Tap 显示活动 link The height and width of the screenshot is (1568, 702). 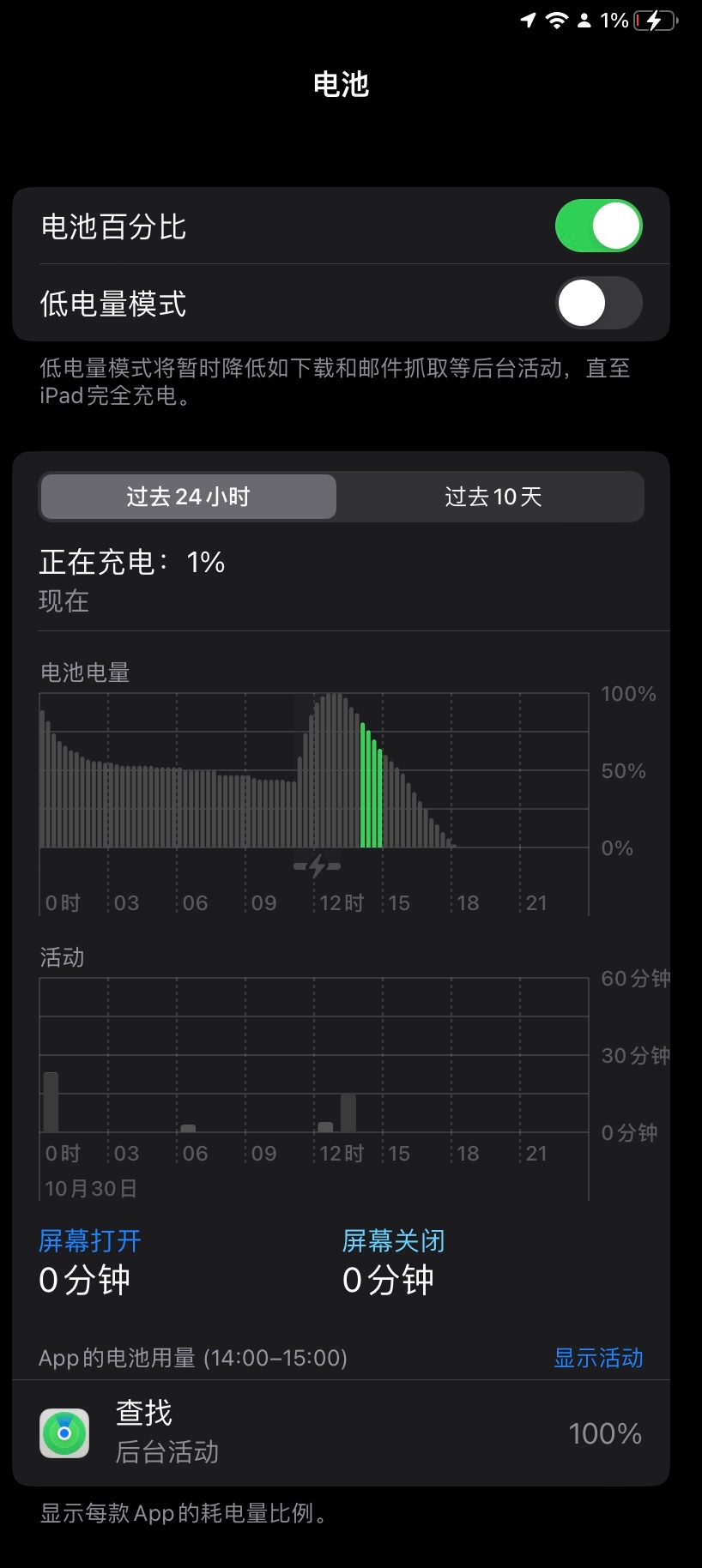click(x=597, y=1358)
